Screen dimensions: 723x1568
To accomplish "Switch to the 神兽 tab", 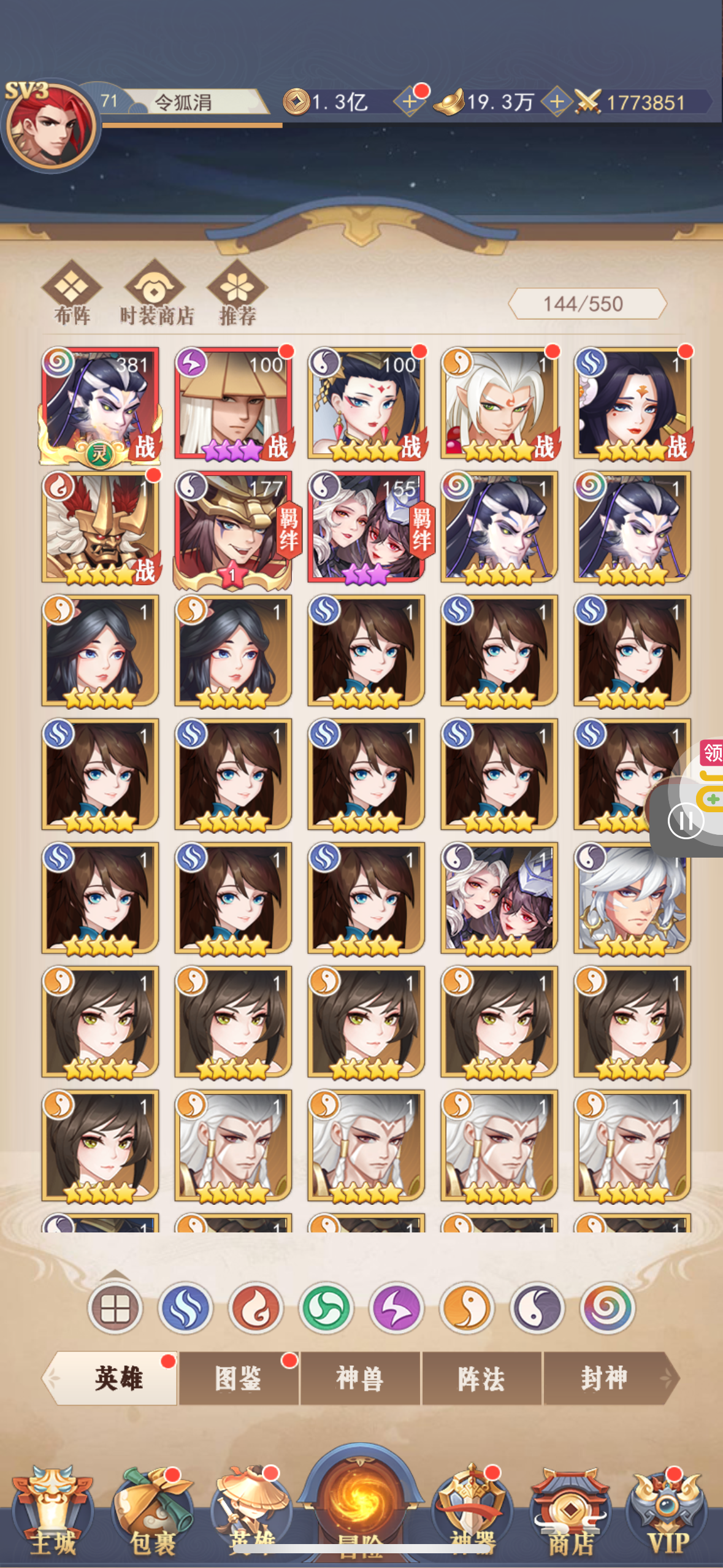I will pos(360,1378).
